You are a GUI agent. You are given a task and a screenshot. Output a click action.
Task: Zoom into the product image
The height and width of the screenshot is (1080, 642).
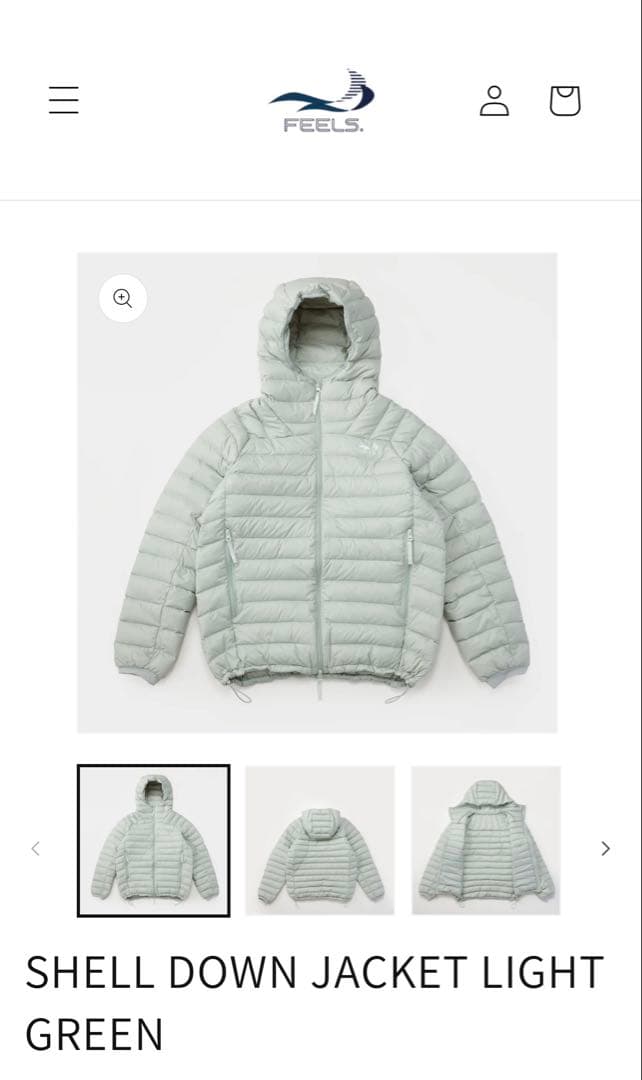(x=123, y=298)
